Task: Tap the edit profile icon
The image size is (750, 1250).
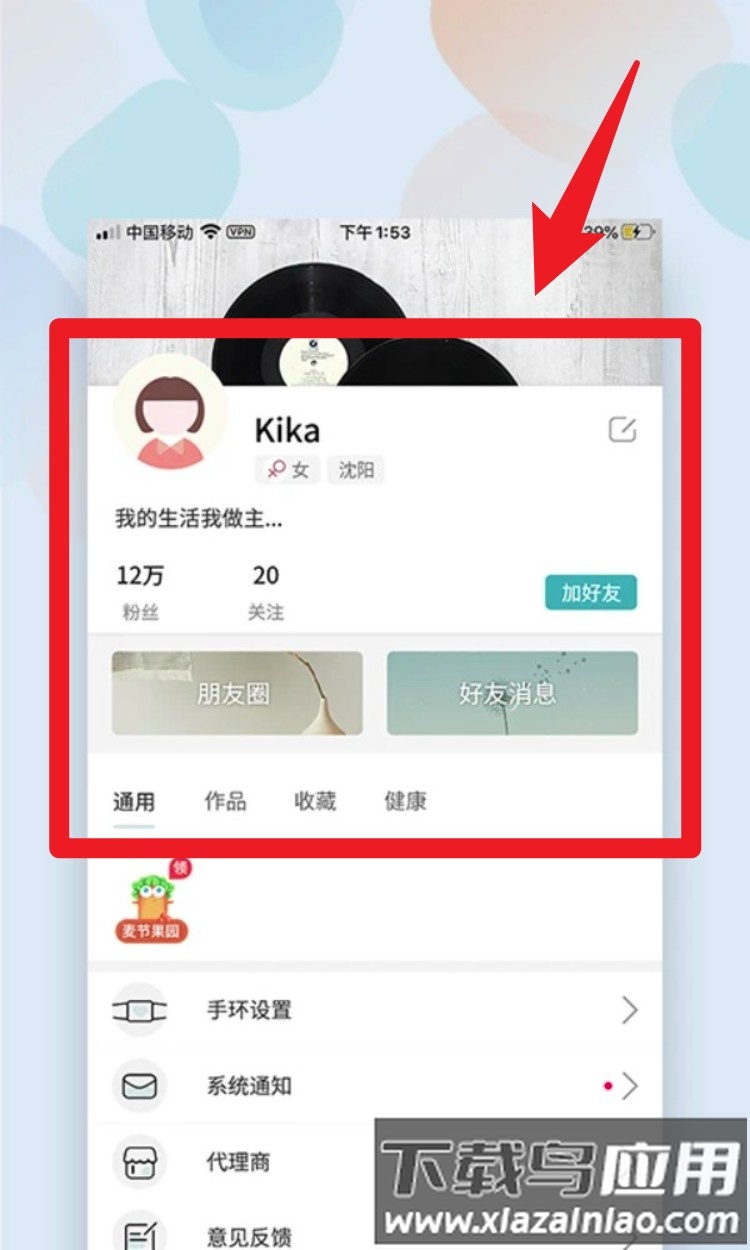Action: coord(622,430)
